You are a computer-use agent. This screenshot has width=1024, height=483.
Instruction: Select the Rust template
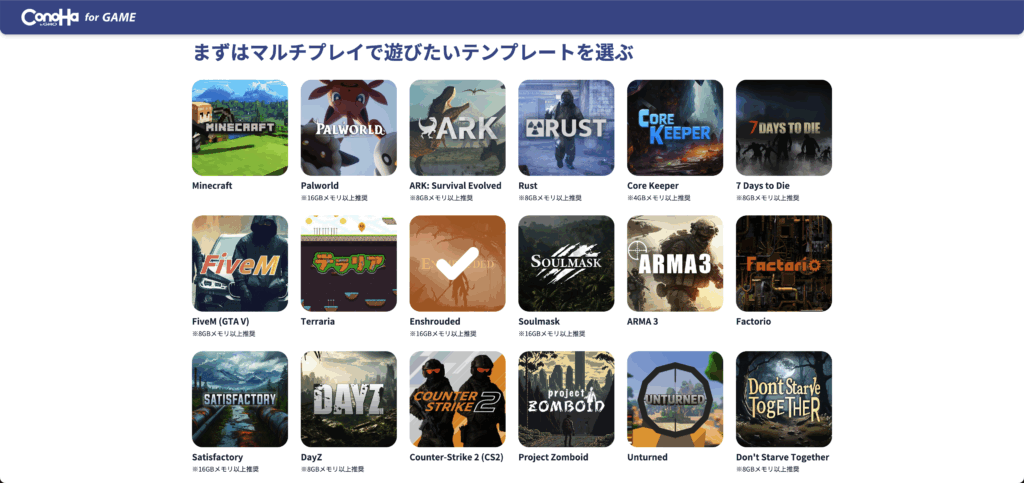(x=566, y=128)
